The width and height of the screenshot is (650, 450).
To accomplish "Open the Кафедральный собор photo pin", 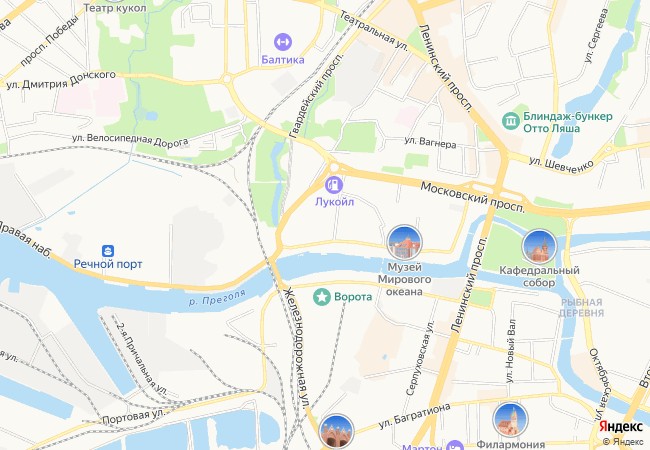I will click(540, 246).
